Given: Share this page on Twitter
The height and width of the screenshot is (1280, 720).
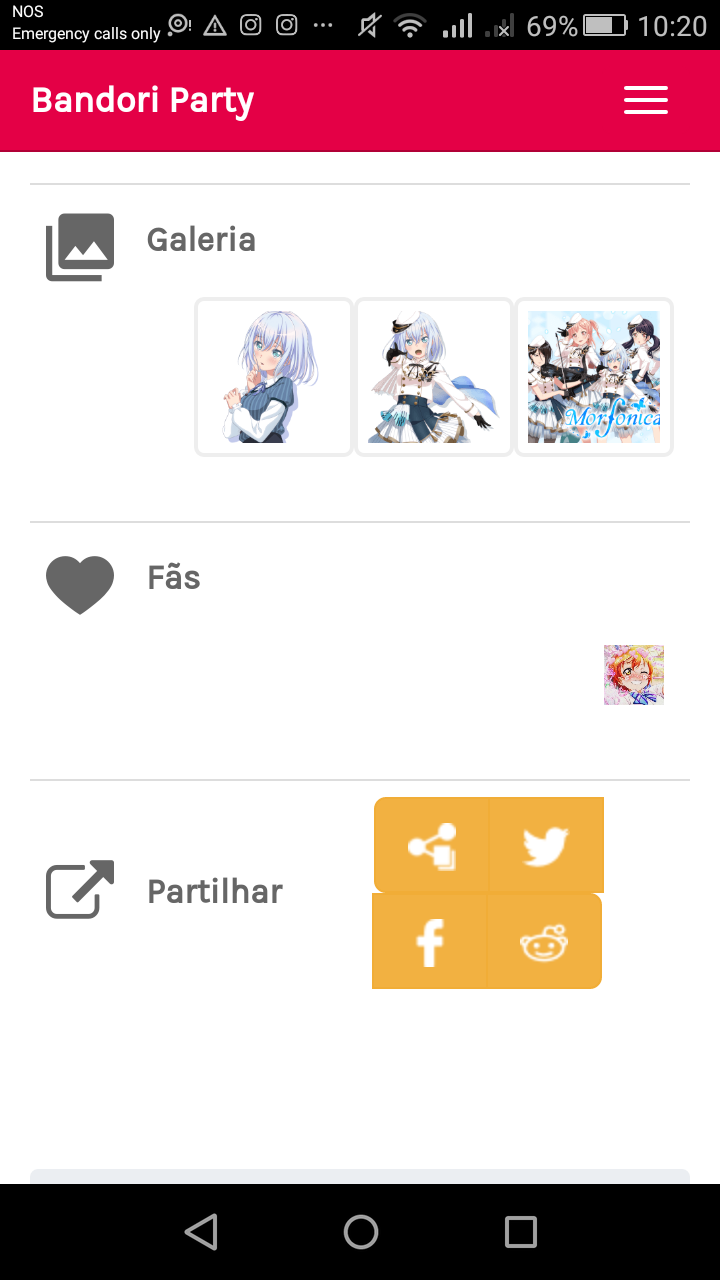Looking at the screenshot, I should (546, 845).
